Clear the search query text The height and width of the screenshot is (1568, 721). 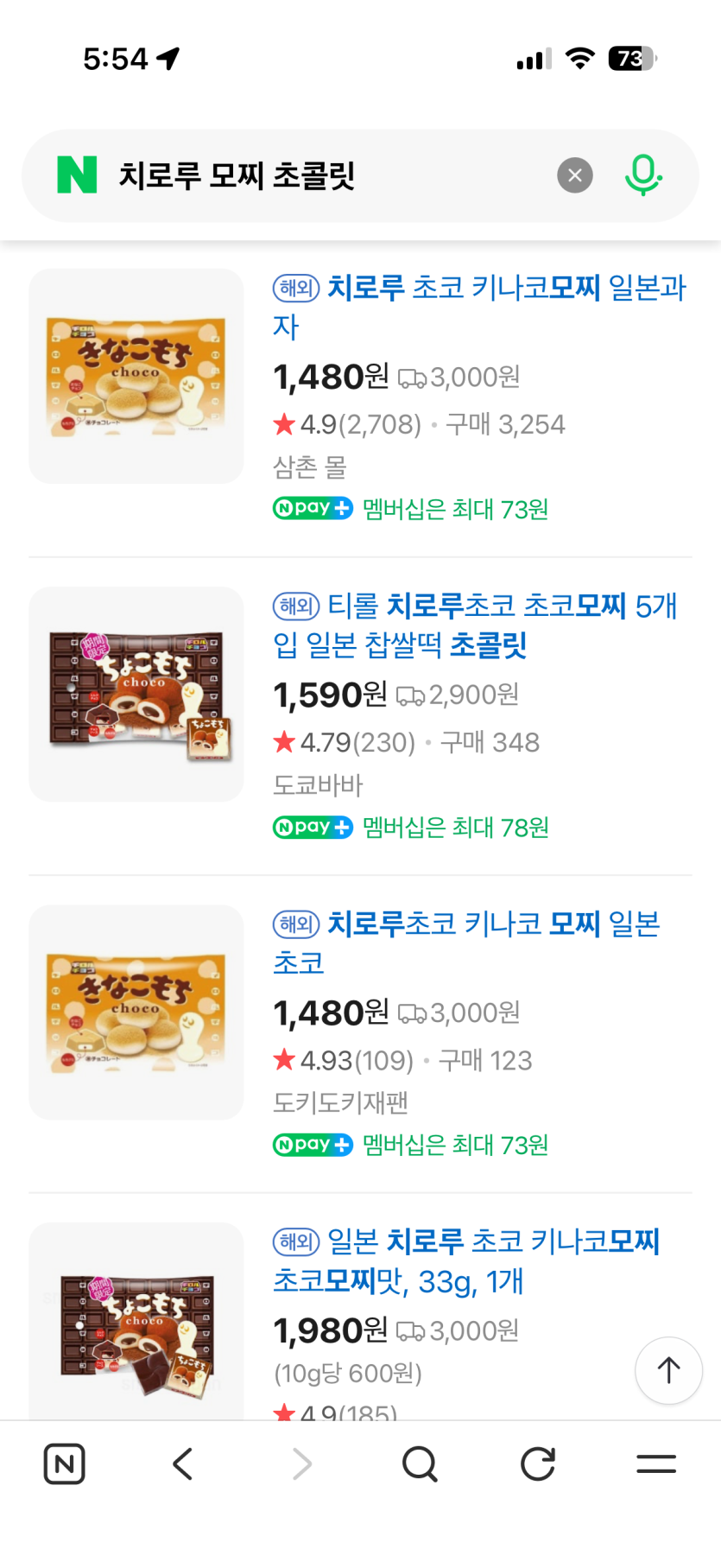[575, 175]
